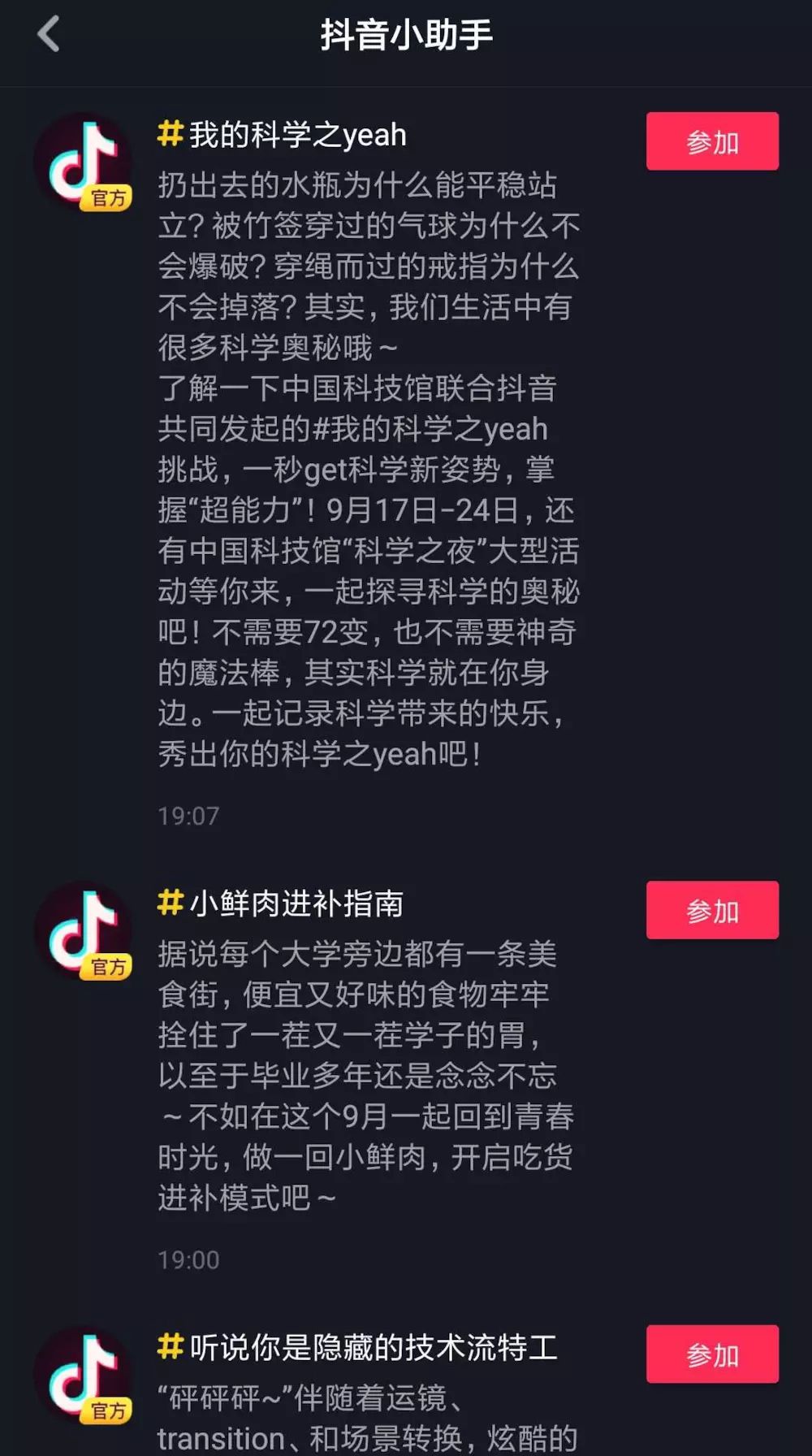Screen dimensions: 812x1456
Task: Open the #小鲜肉进补指南 hashtag title
Action: 280,903
